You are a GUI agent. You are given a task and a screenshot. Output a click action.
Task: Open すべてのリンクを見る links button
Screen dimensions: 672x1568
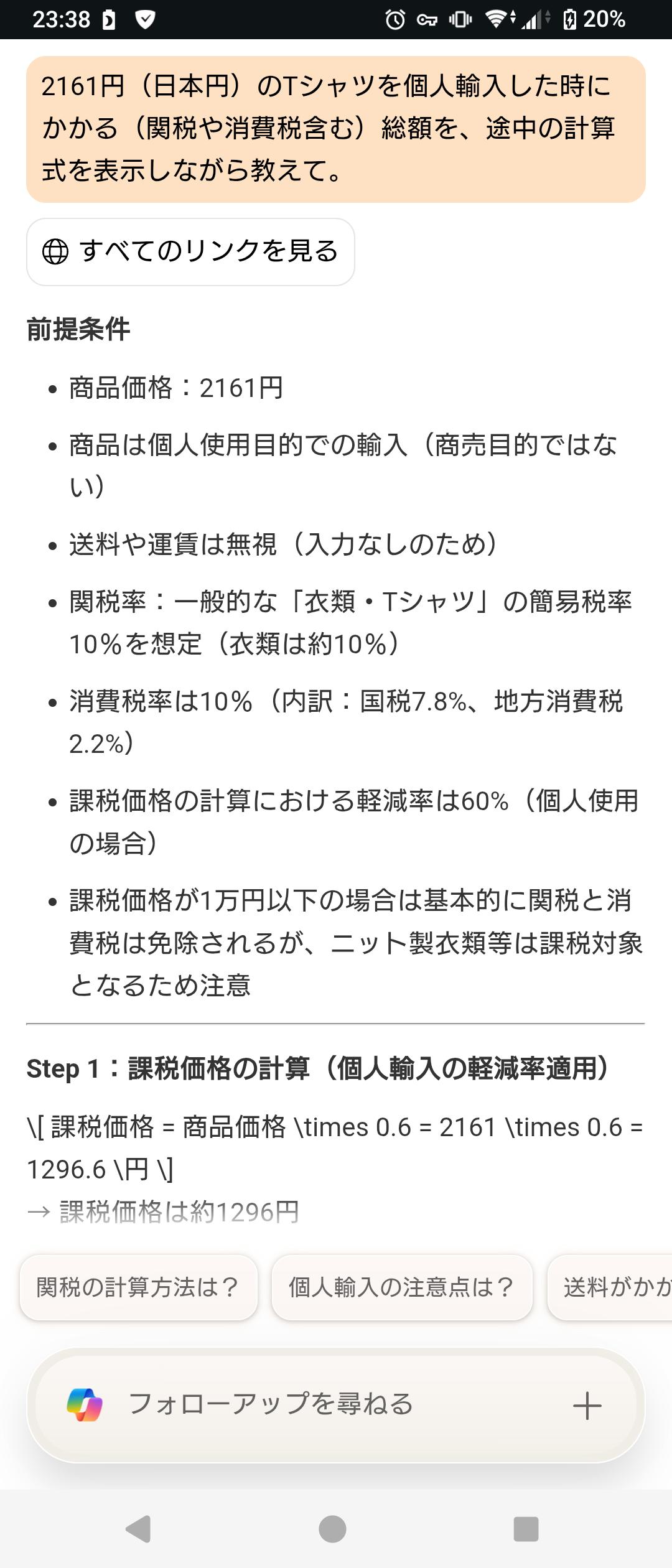coord(190,252)
